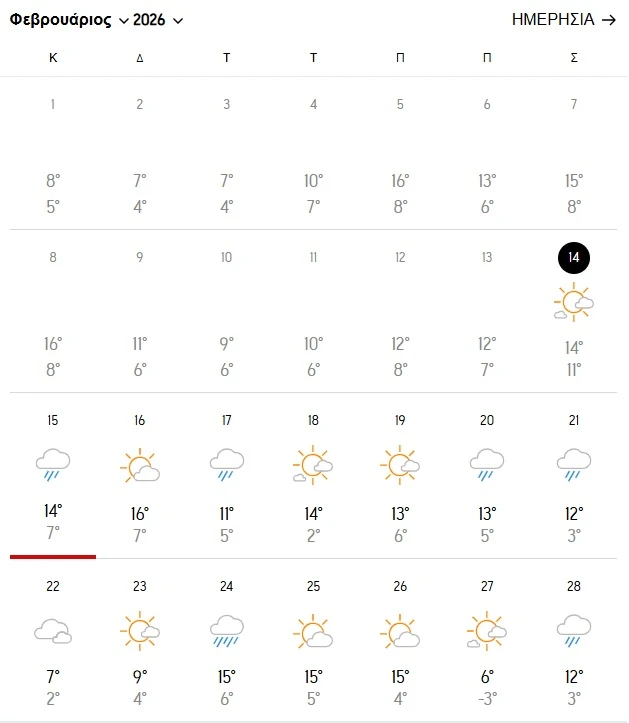Open day 25 weather details

[314, 640]
